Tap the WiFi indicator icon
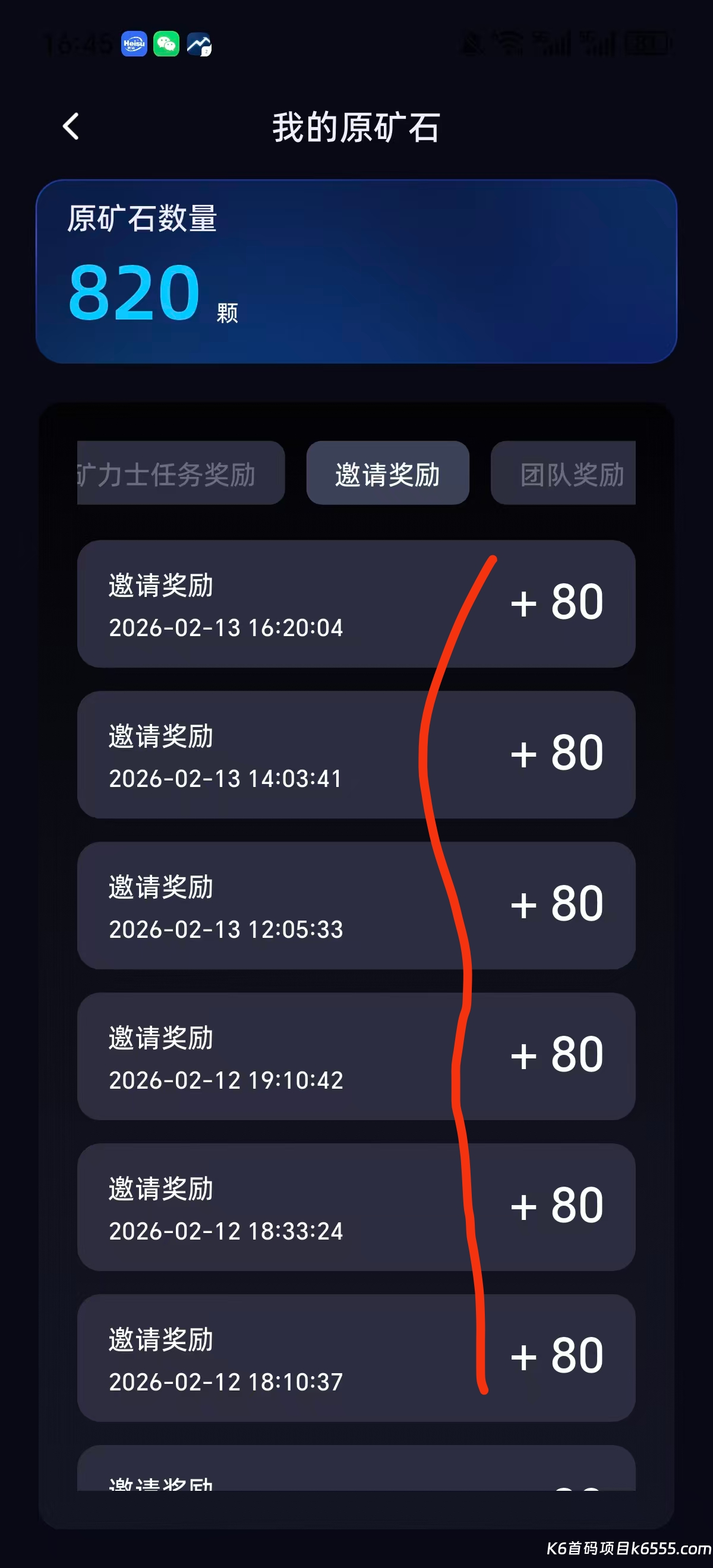This screenshot has width=713, height=1568. coord(510,43)
